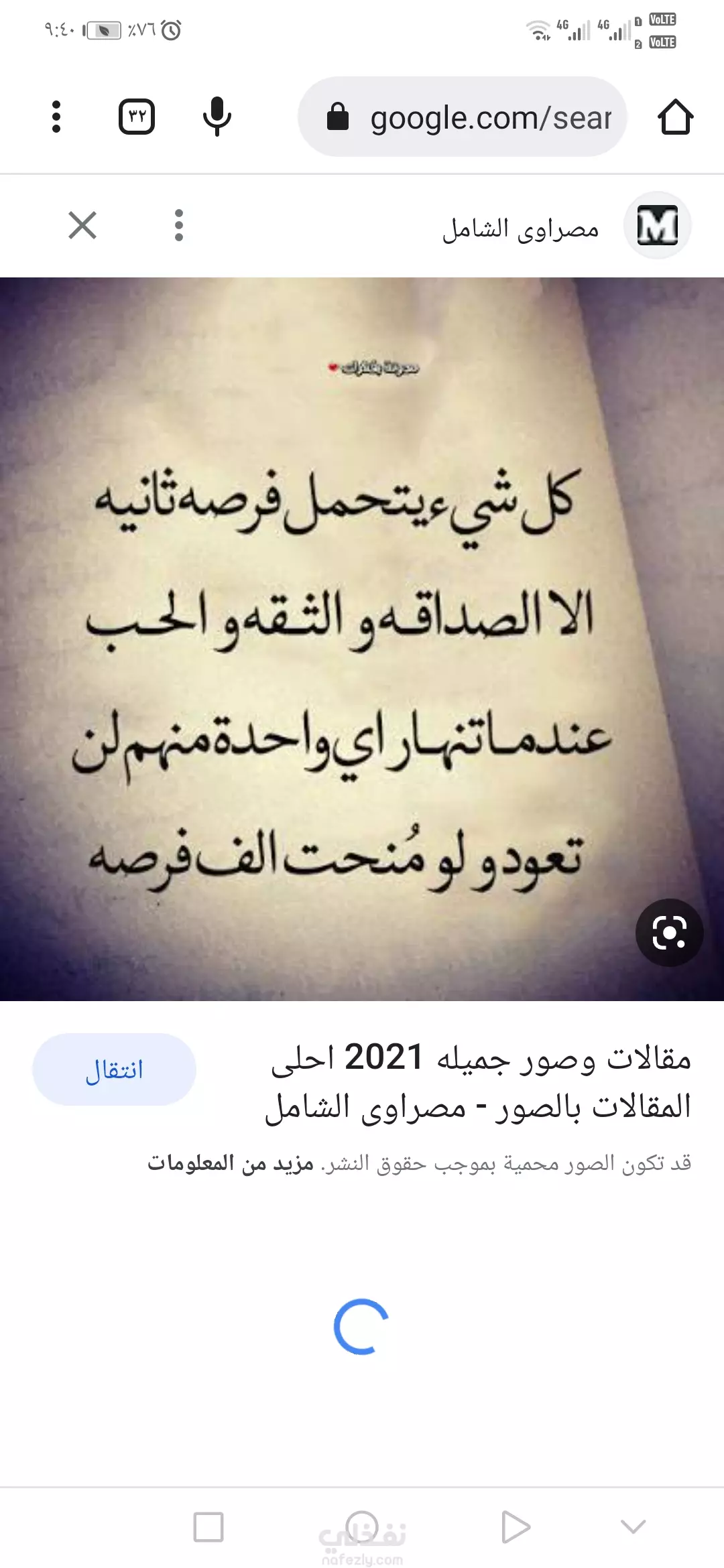The height and width of the screenshot is (1568, 724).
Task: Open the مصراوى الشامل source site
Action: [x=520, y=228]
